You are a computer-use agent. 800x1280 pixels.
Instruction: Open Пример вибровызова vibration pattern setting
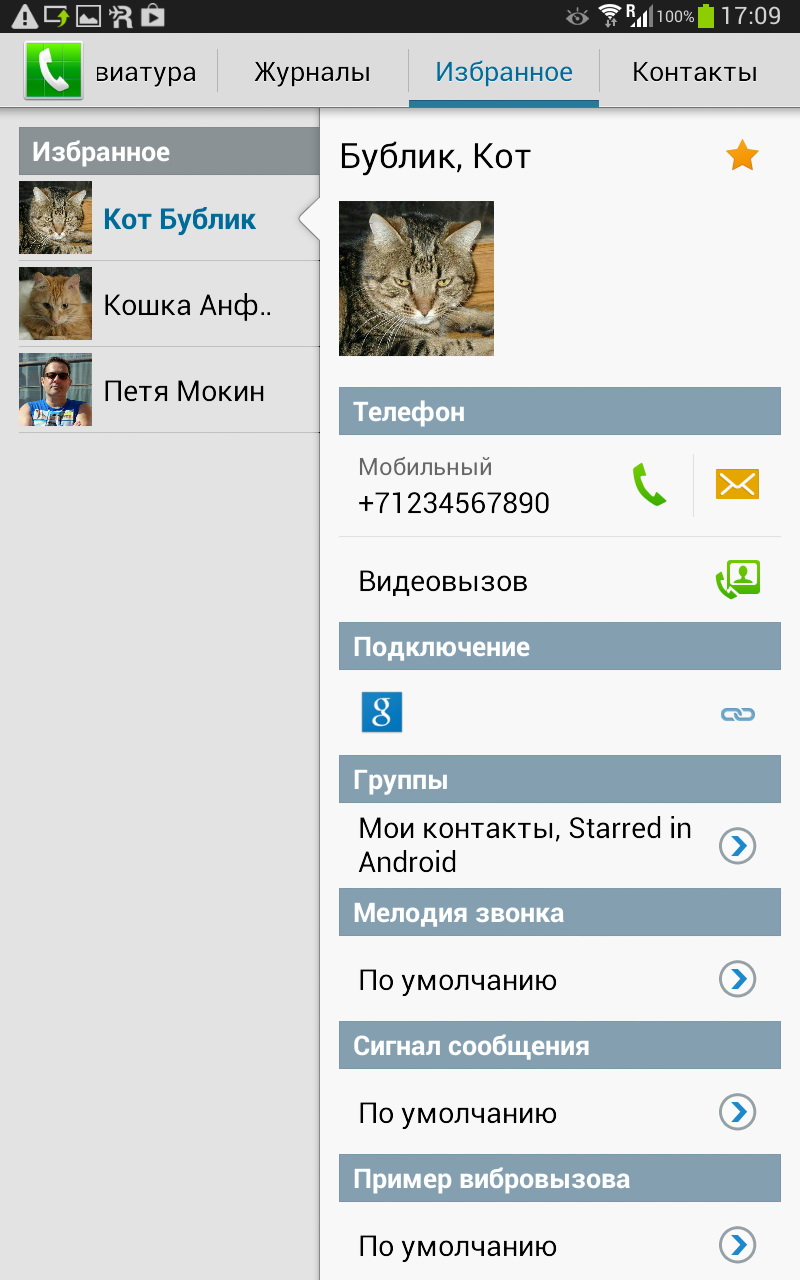[738, 1245]
